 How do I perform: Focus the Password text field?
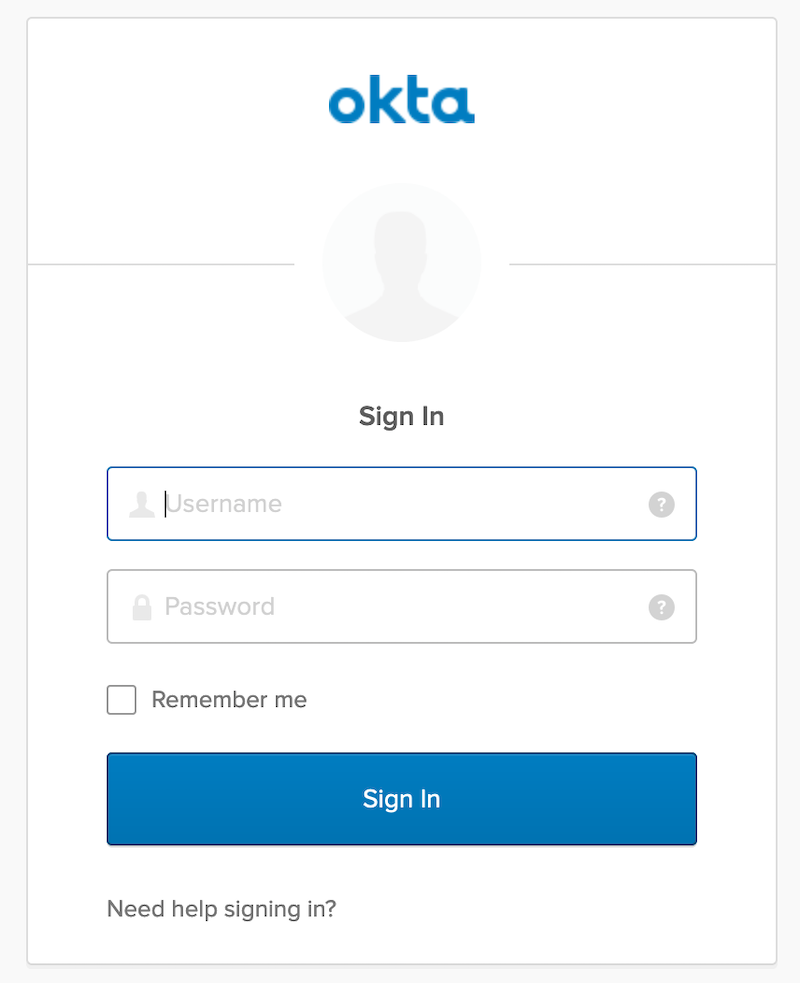400,607
